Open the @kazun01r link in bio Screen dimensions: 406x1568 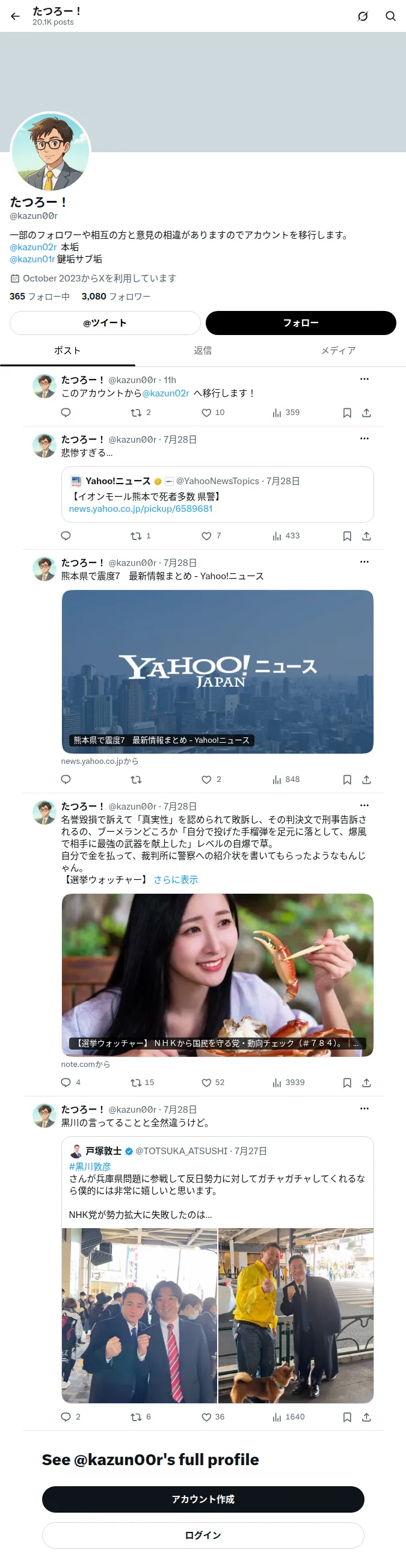[32, 259]
